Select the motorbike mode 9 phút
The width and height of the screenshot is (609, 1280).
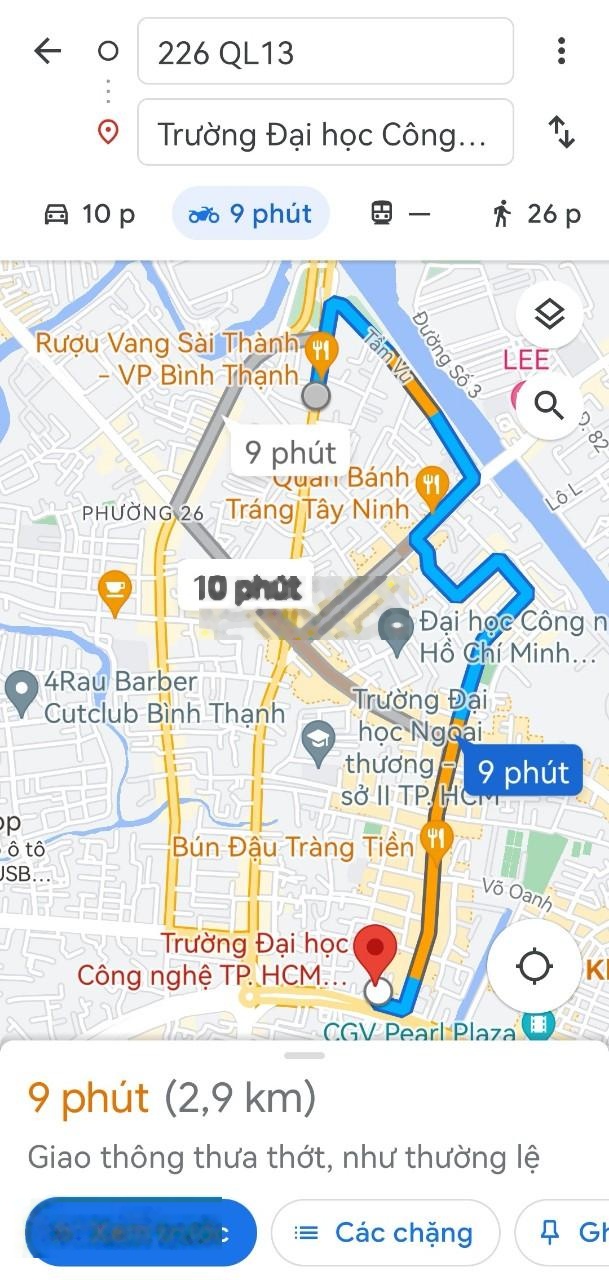(250, 213)
